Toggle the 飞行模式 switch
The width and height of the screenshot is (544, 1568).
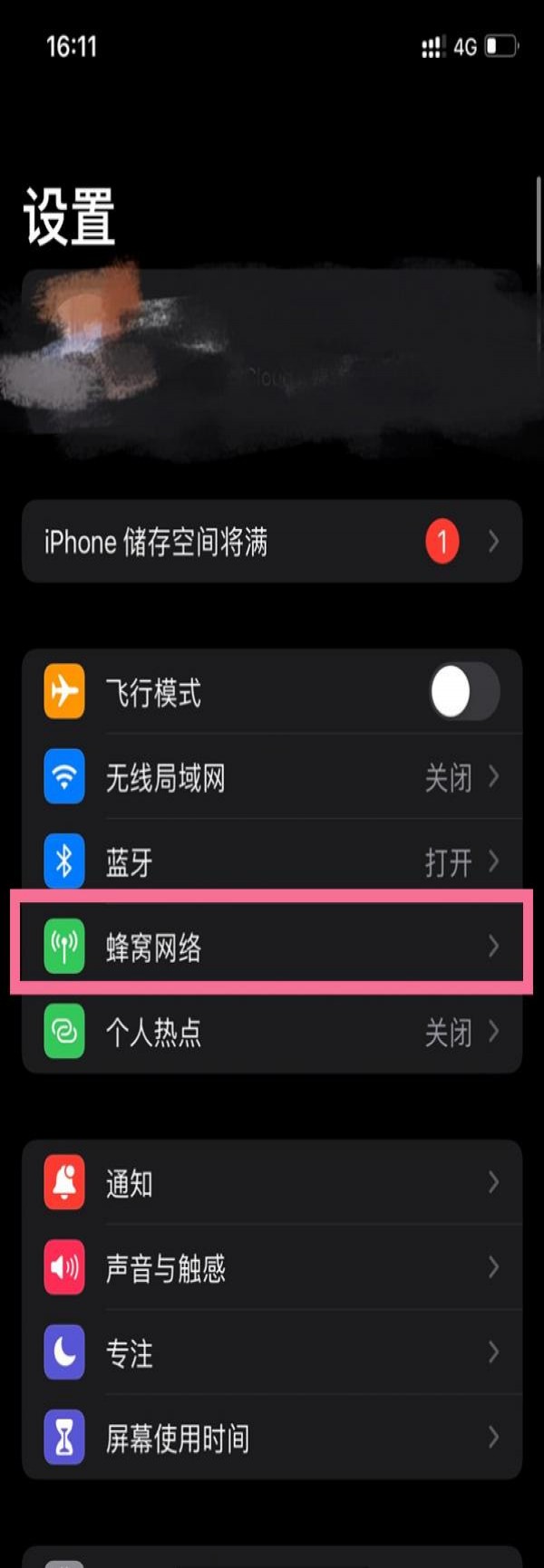click(464, 692)
